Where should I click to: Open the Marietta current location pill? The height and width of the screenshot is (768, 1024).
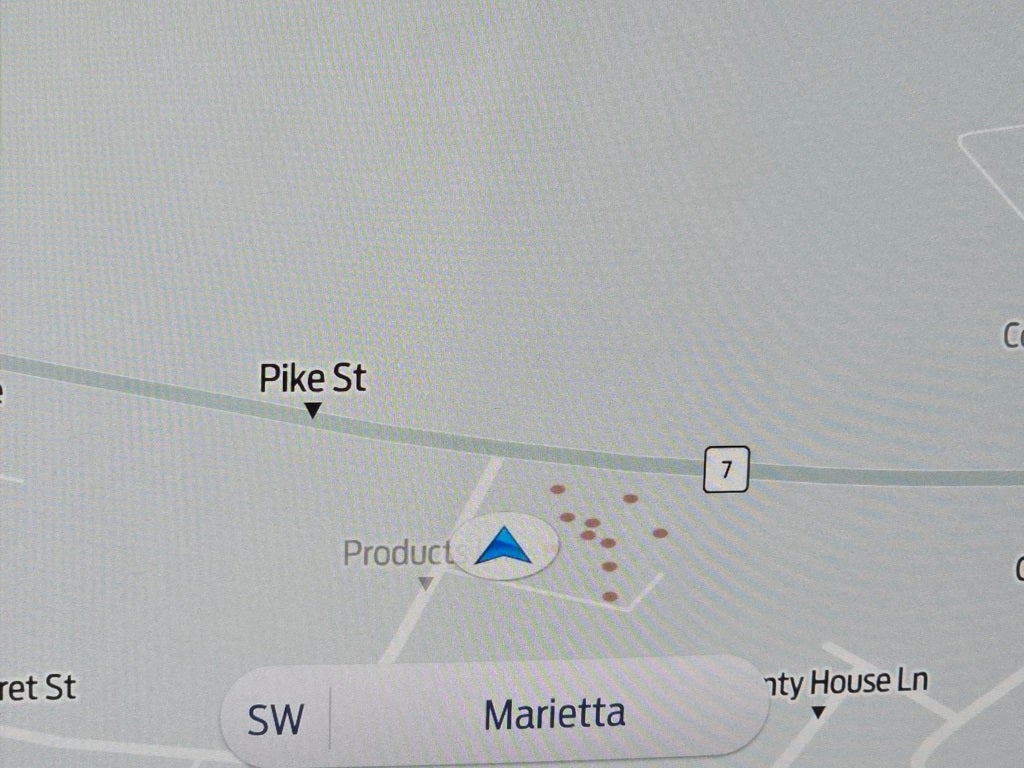tap(554, 714)
